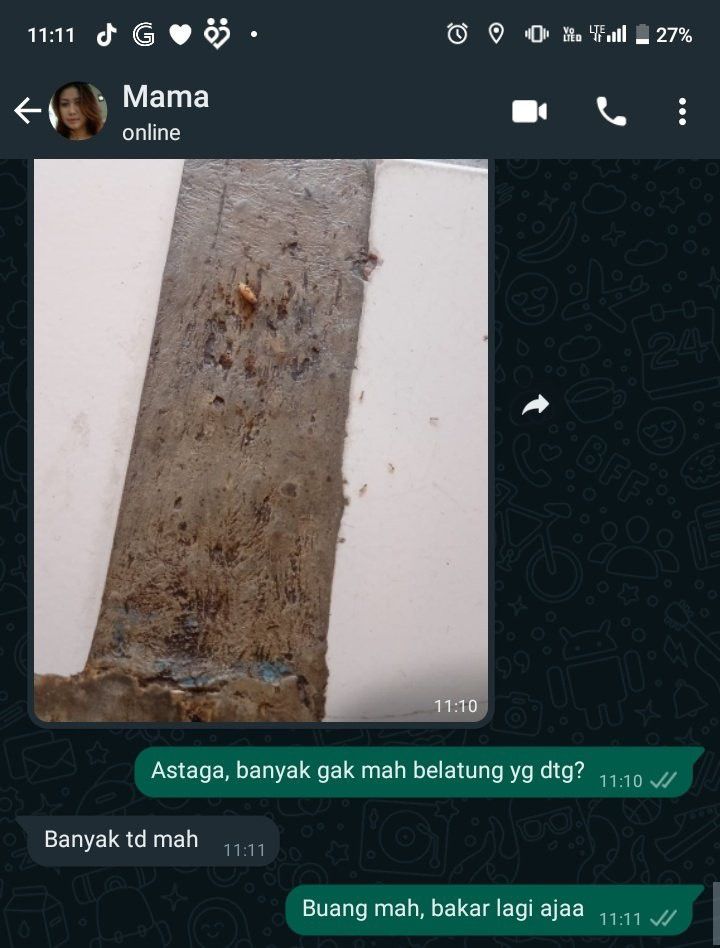Start a video call with Mama

pyautogui.click(x=529, y=111)
